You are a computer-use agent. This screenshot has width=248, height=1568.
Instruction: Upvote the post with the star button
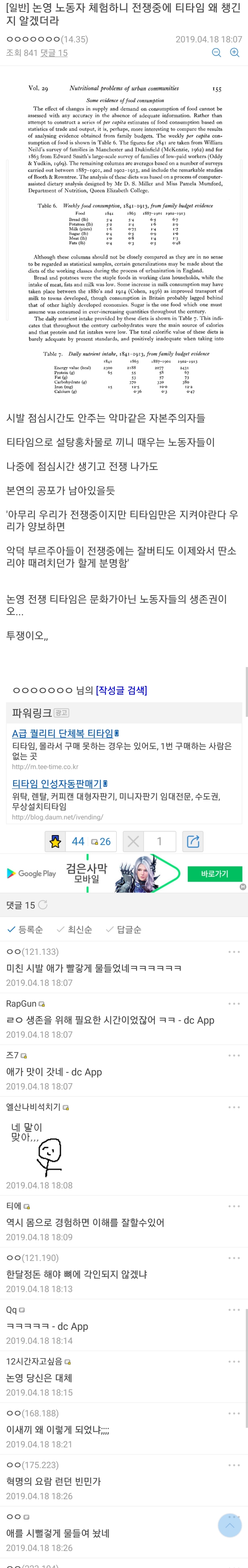[55, 841]
